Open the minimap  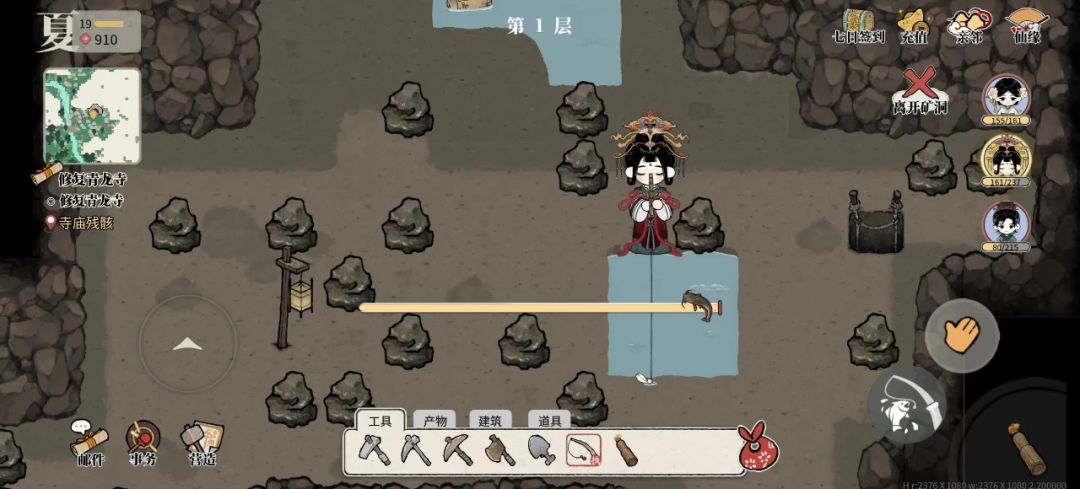[x=91, y=116]
